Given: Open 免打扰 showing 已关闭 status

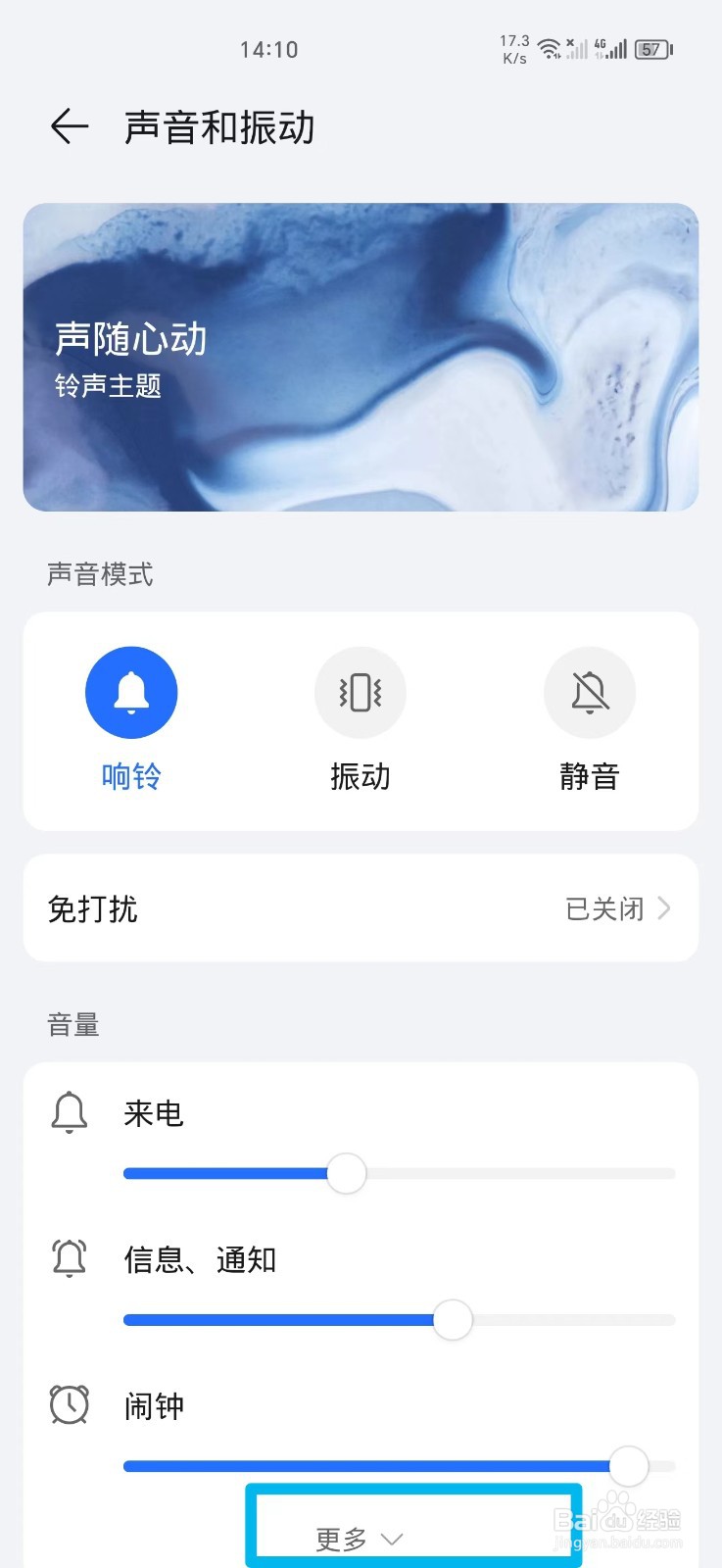Looking at the screenshot, I should pyautogui.click(x=361, y=908).
